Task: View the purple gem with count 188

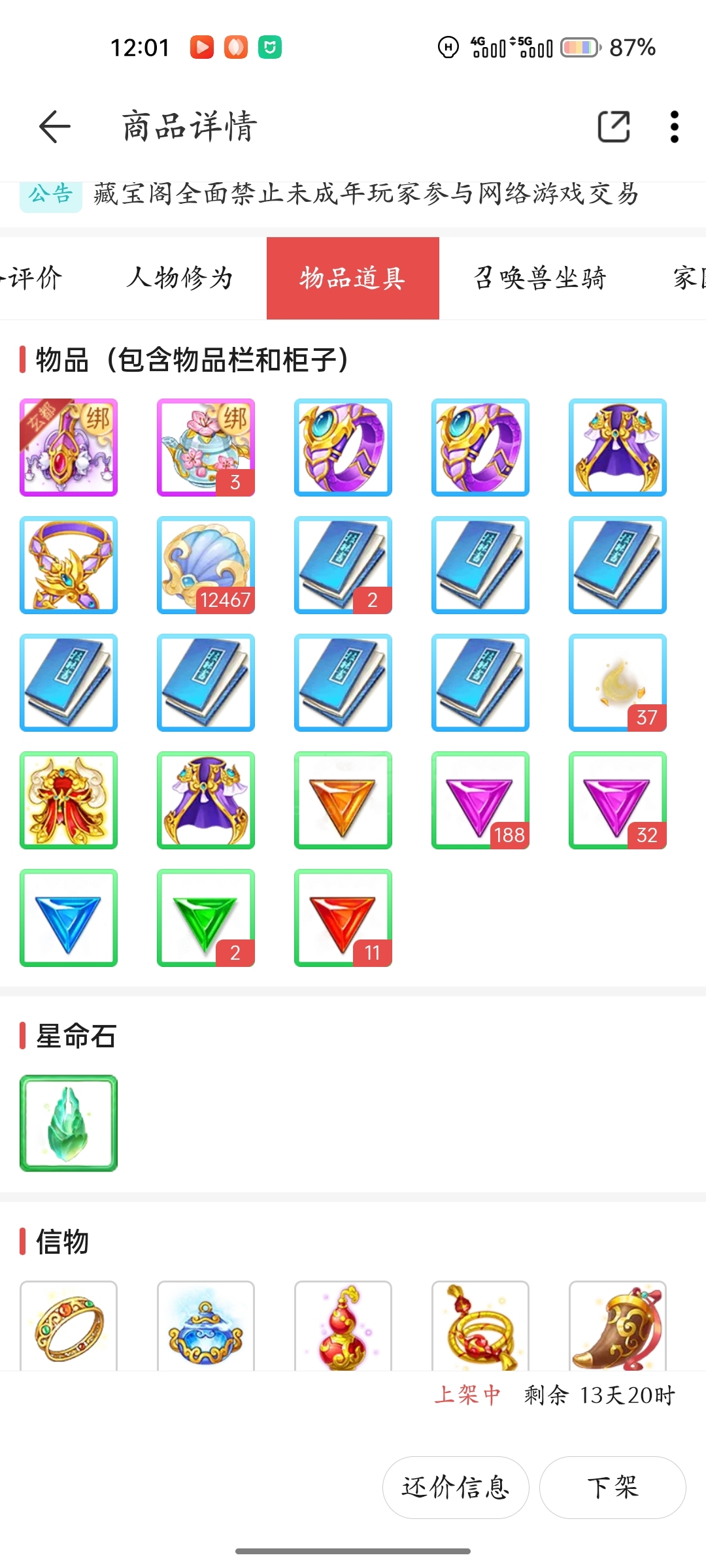Action: click(x=480, y=800)
